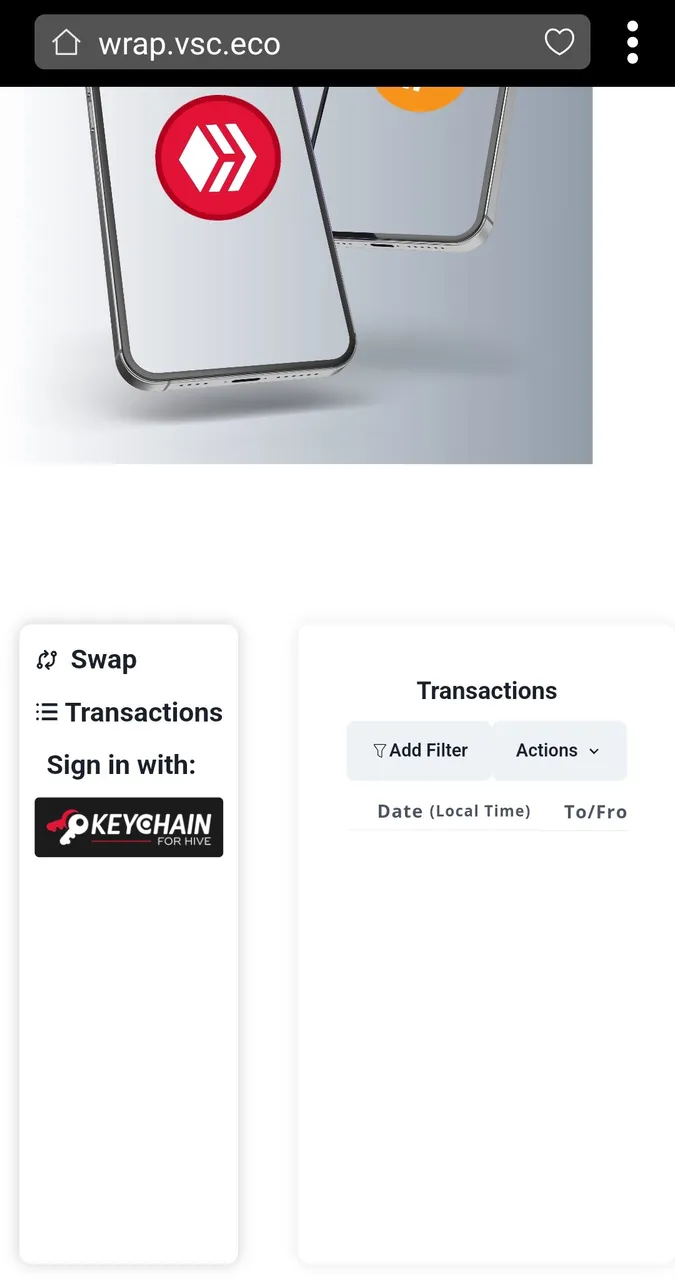Image resolution: width=675 pixels, height=1280 pixels.
Task: Expand the Actions dropdown
Action: click(559, 750)
